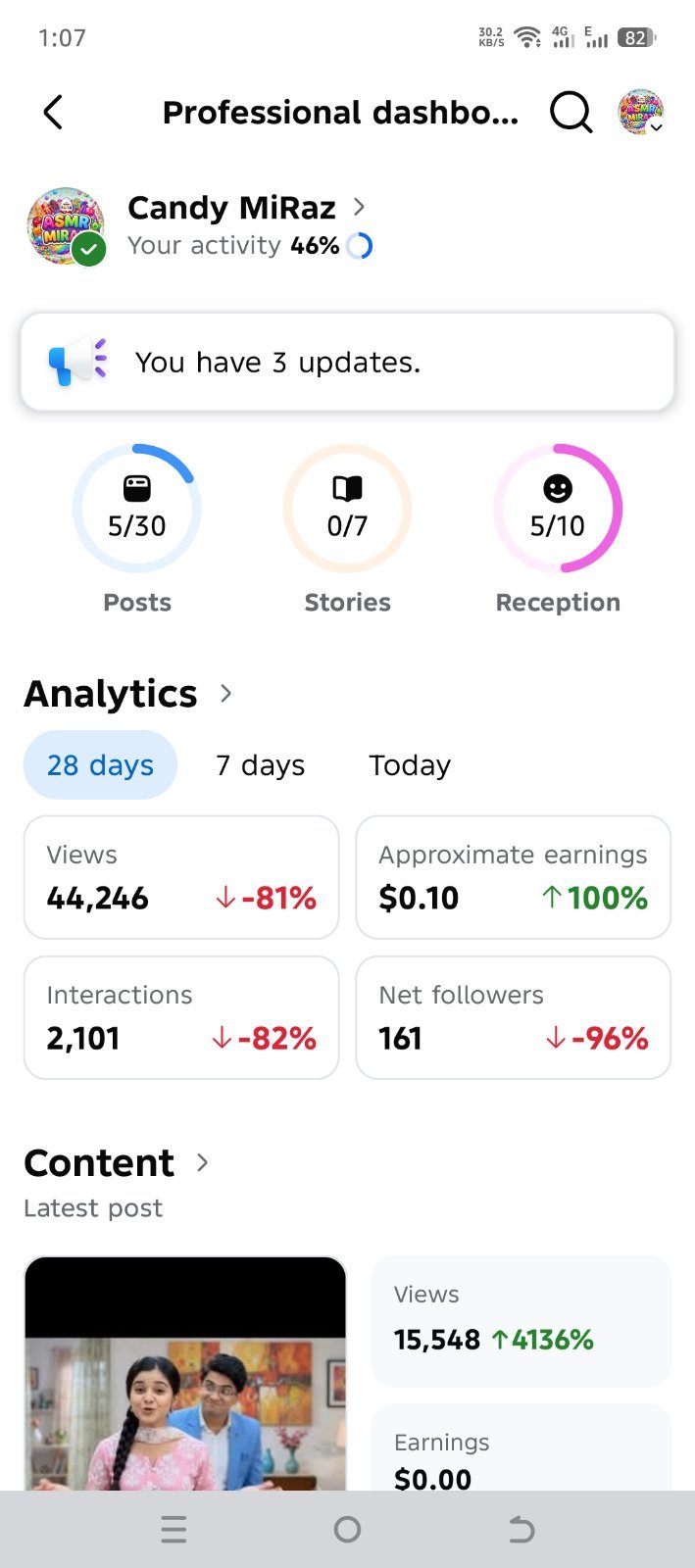Switch to 7 days analytics
695x1568 pixels.
click(260, 765)
